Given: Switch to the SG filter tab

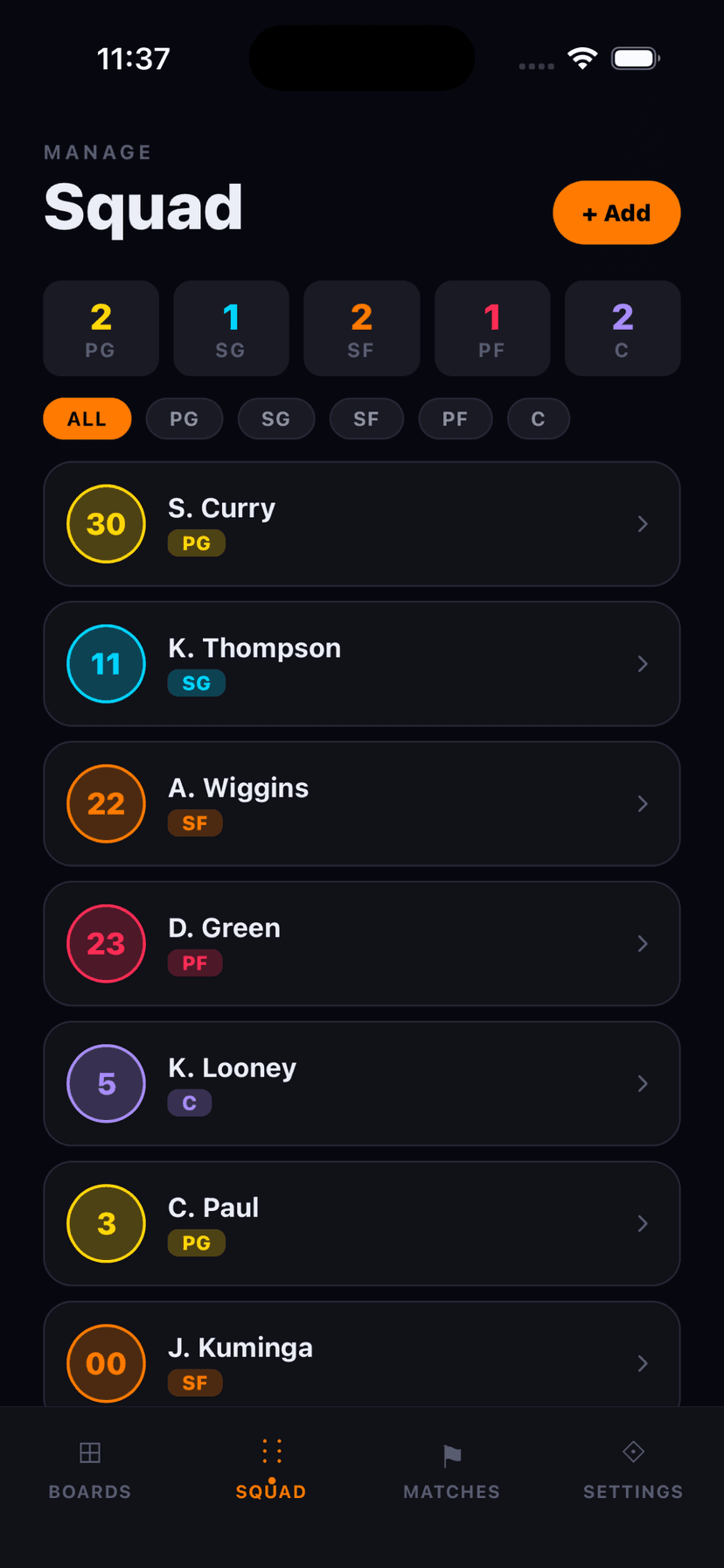Looking at the screenshot, I should 276,418.
